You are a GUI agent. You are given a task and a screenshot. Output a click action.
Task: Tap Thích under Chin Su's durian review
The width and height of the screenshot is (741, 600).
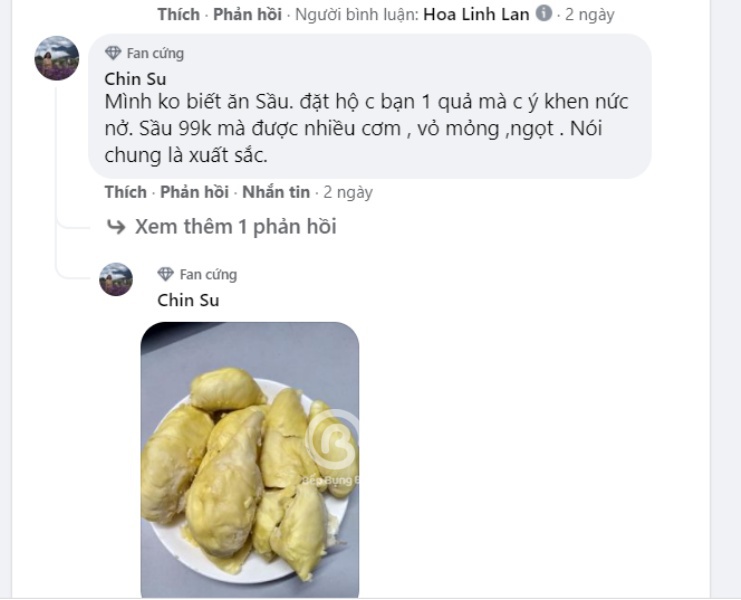tap(125, 192)
